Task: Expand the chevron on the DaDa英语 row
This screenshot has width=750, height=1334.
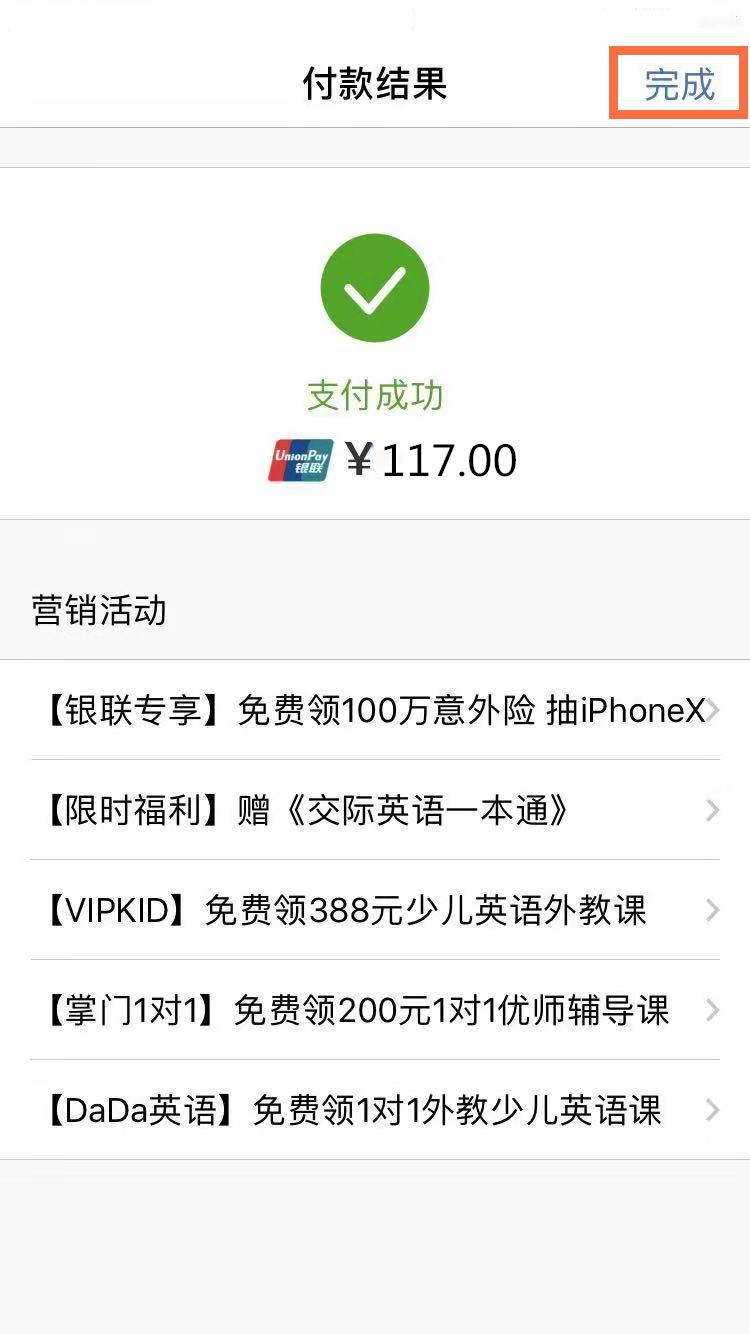Action: 710,1110
